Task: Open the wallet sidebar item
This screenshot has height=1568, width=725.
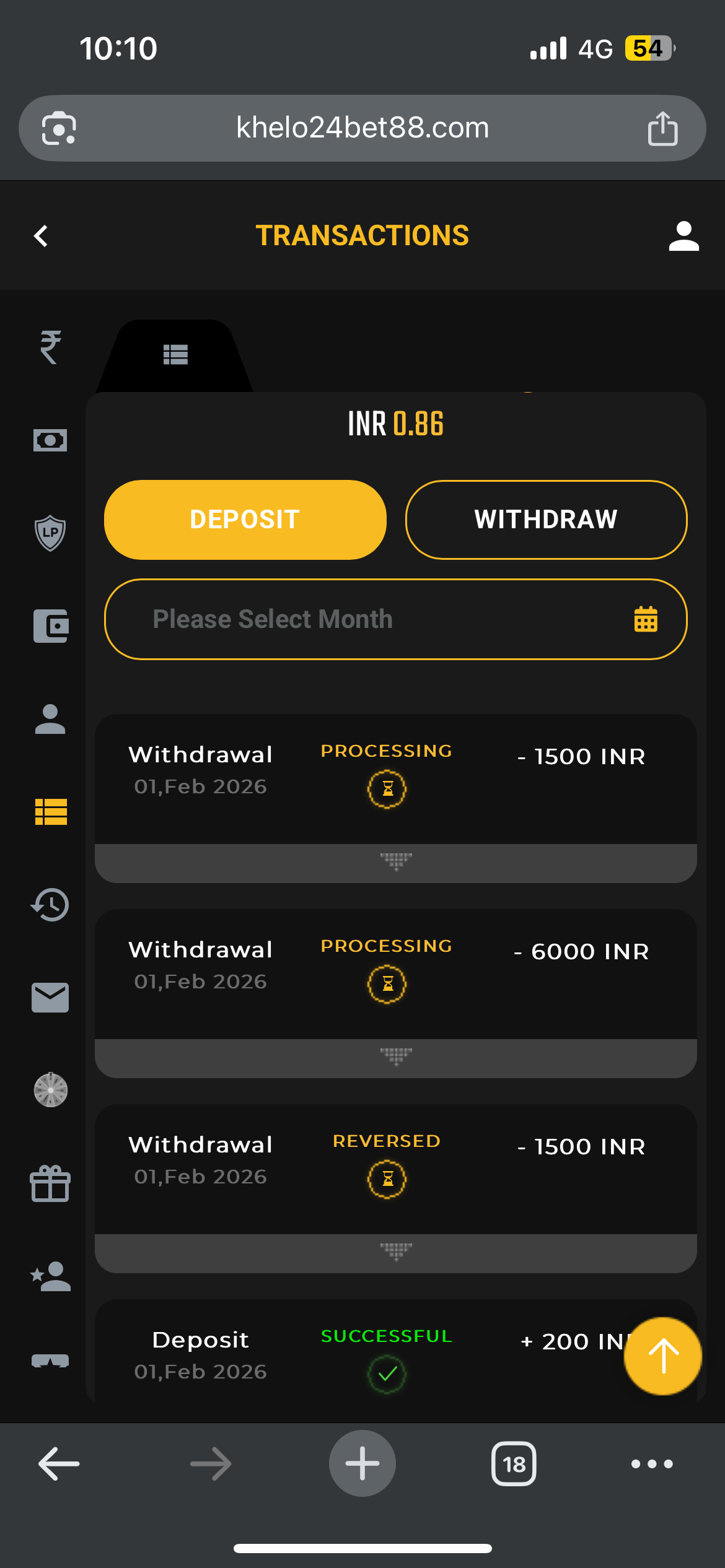Action: (50, 626)
